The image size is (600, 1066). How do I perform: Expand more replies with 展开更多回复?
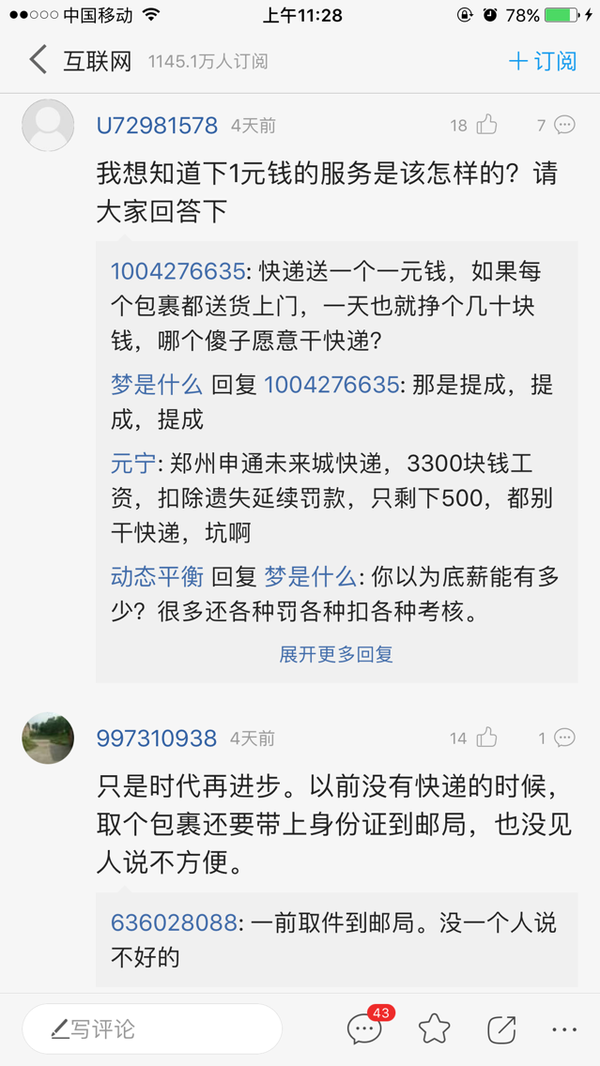[336, 654]
